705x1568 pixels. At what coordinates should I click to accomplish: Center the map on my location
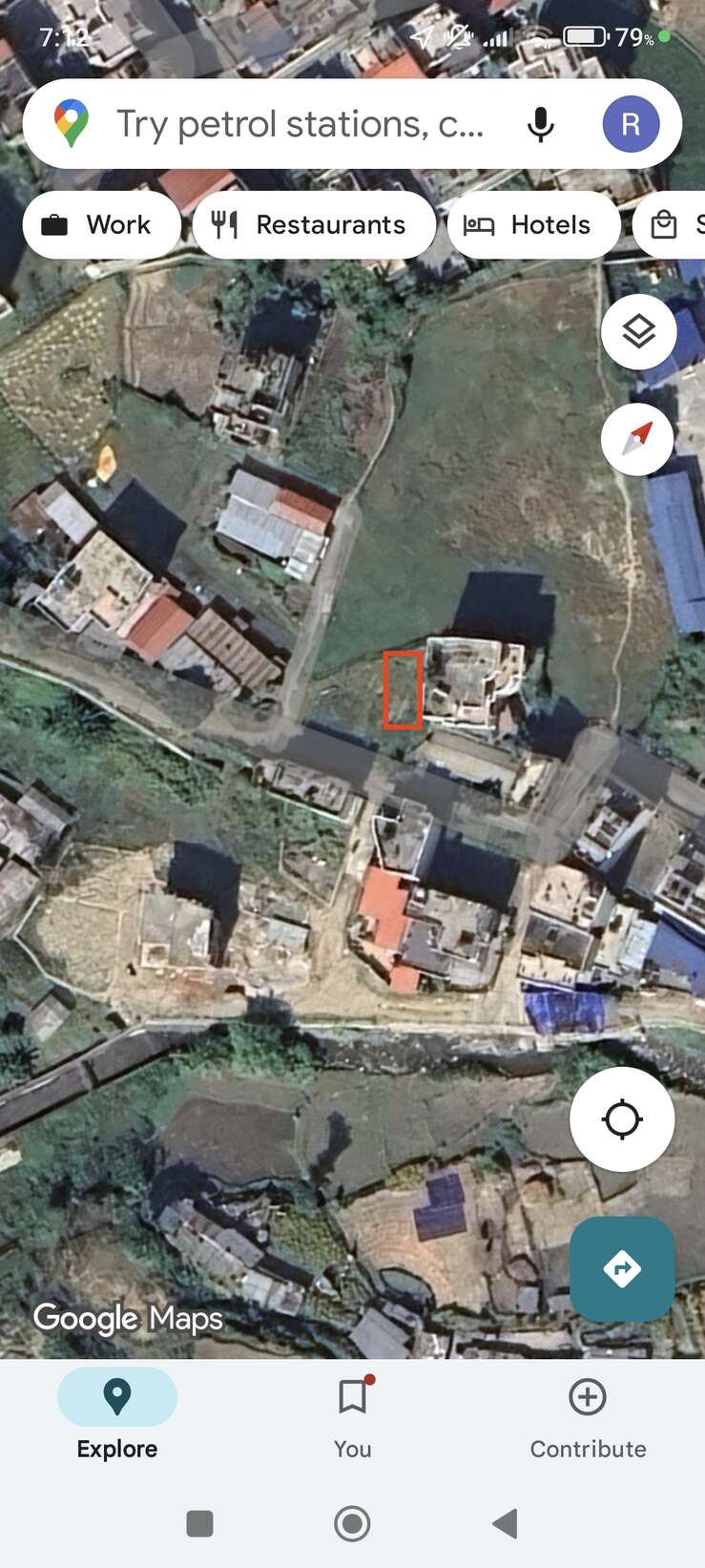(622, 1119)
